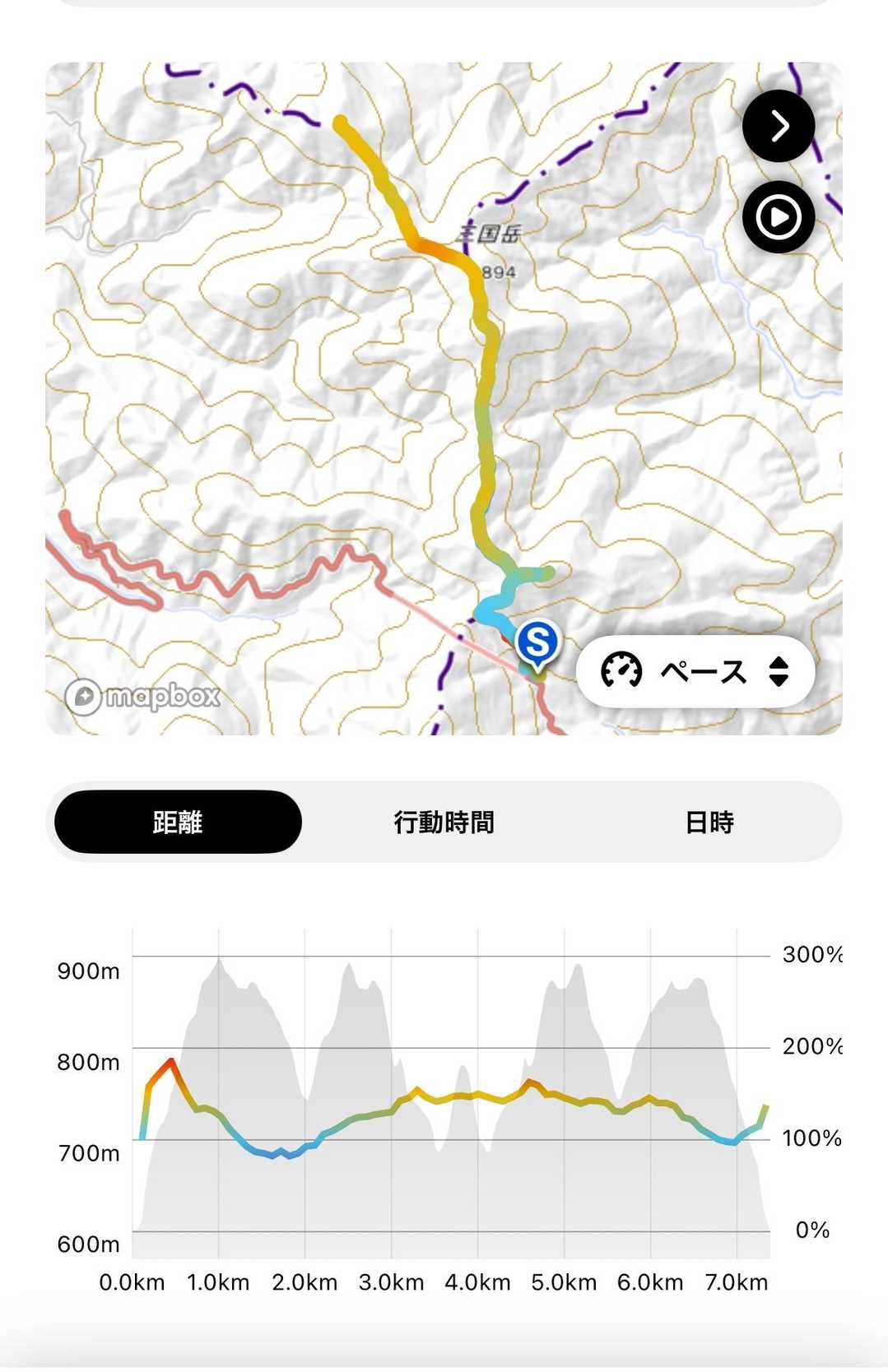Switch the chart to 距離
The width and height of the screenshot is (888, 1372).
coord(178,822)
